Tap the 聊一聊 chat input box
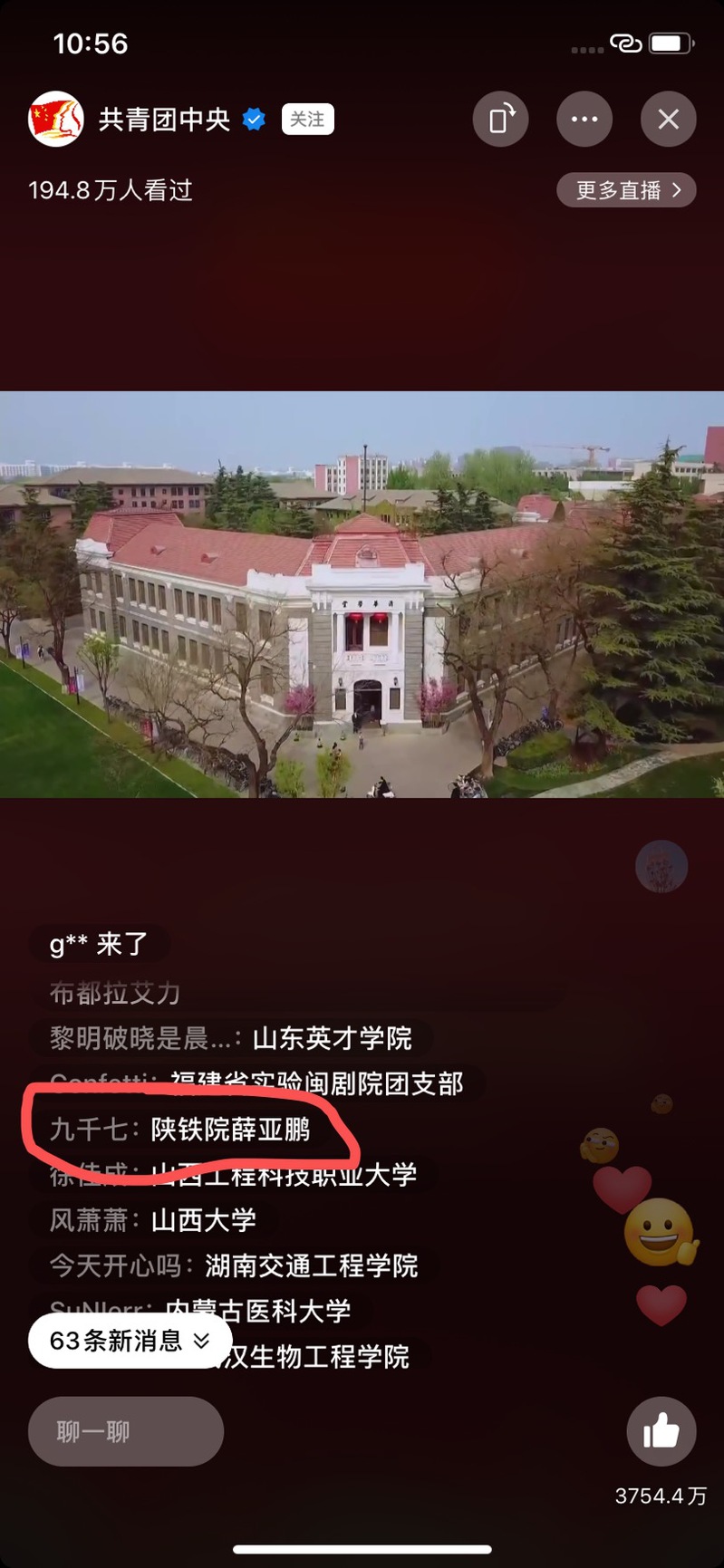This screenshot has width=724, height=1568. (125, 1431)
